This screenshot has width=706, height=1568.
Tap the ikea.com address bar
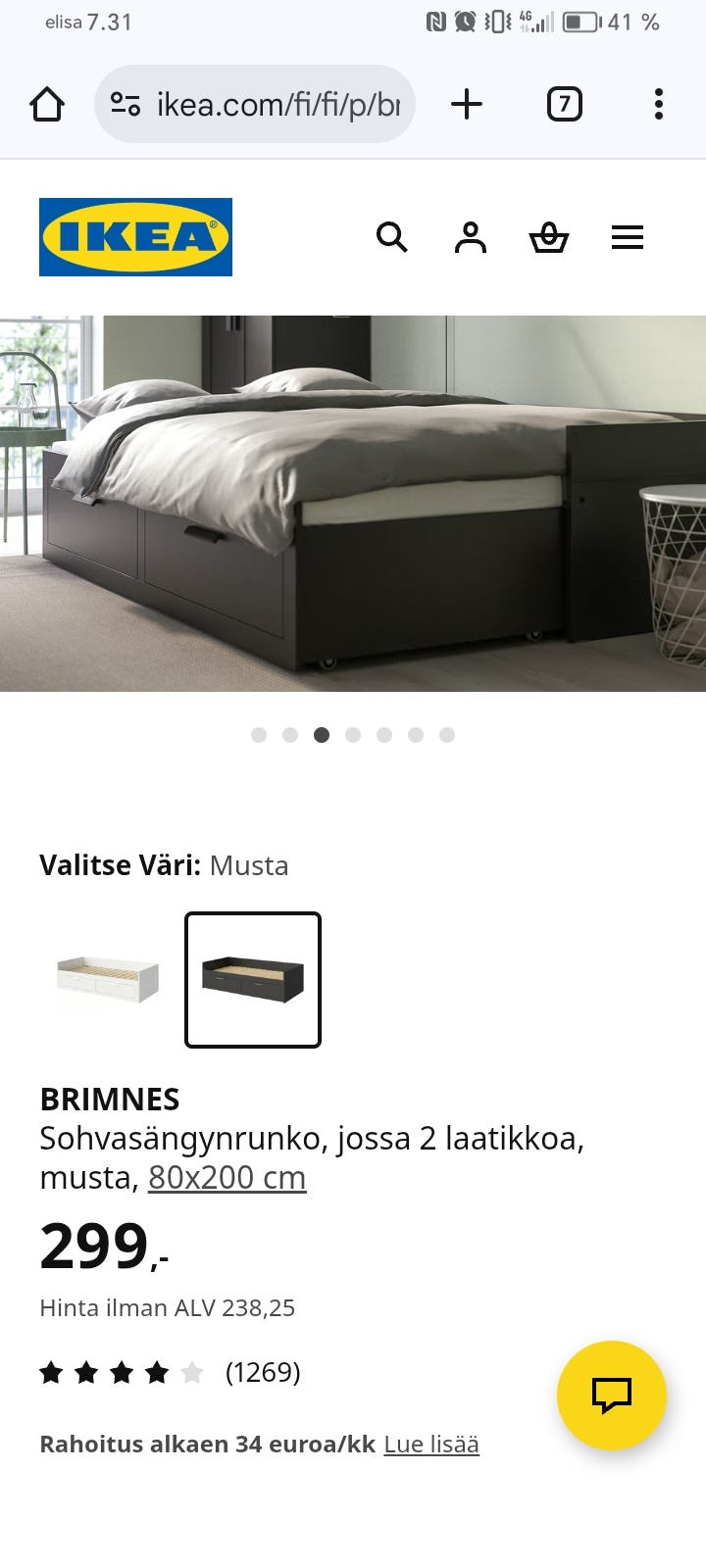tap(255, 104)
